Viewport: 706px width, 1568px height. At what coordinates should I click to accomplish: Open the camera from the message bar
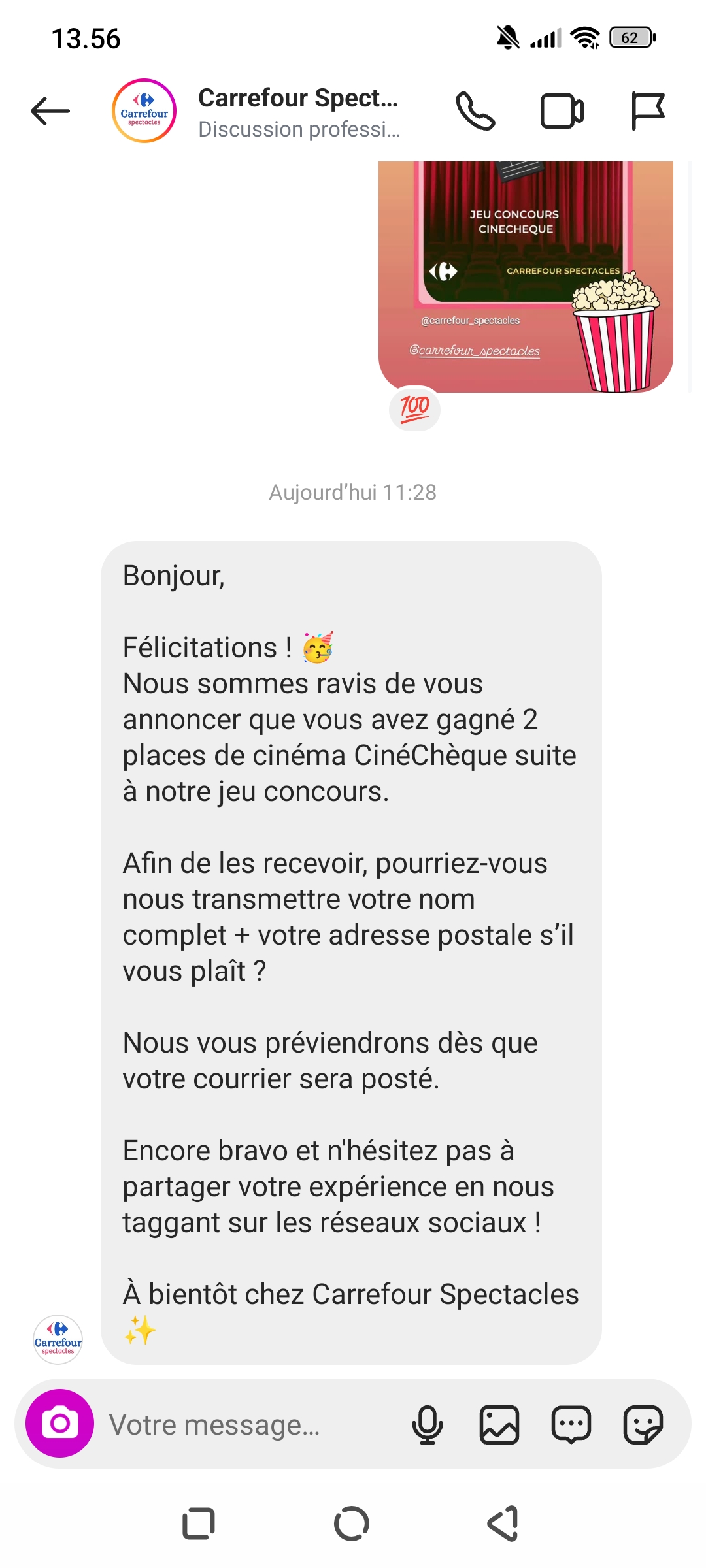pos(59,1423)
